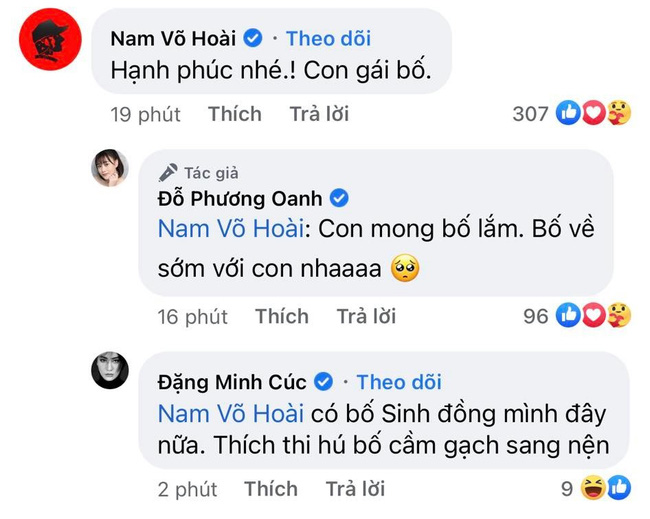Like Đỗ Phương Oanh's reply
This screenshot has height=519, width=650.
click(x=281, y=317)
